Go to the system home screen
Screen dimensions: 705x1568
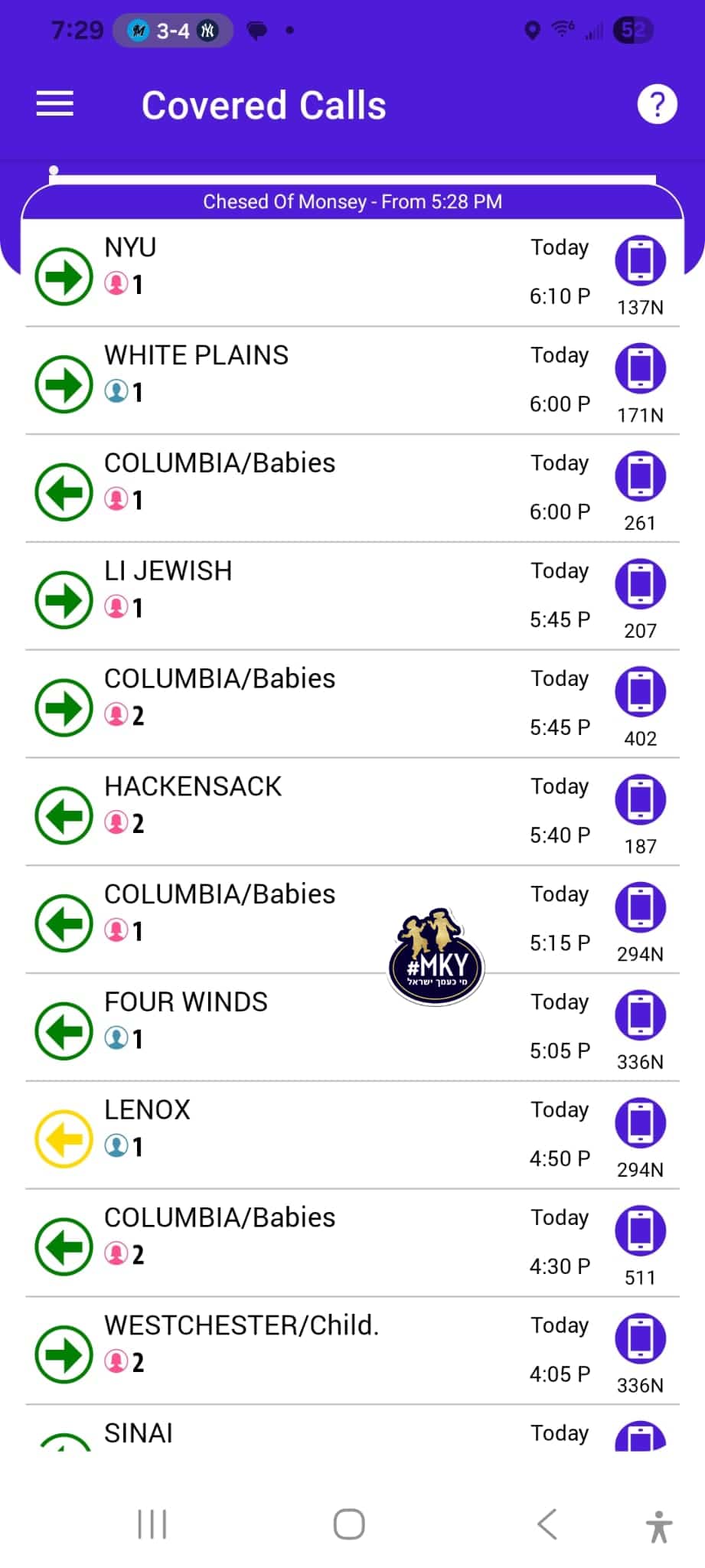tap(349, 1524)
